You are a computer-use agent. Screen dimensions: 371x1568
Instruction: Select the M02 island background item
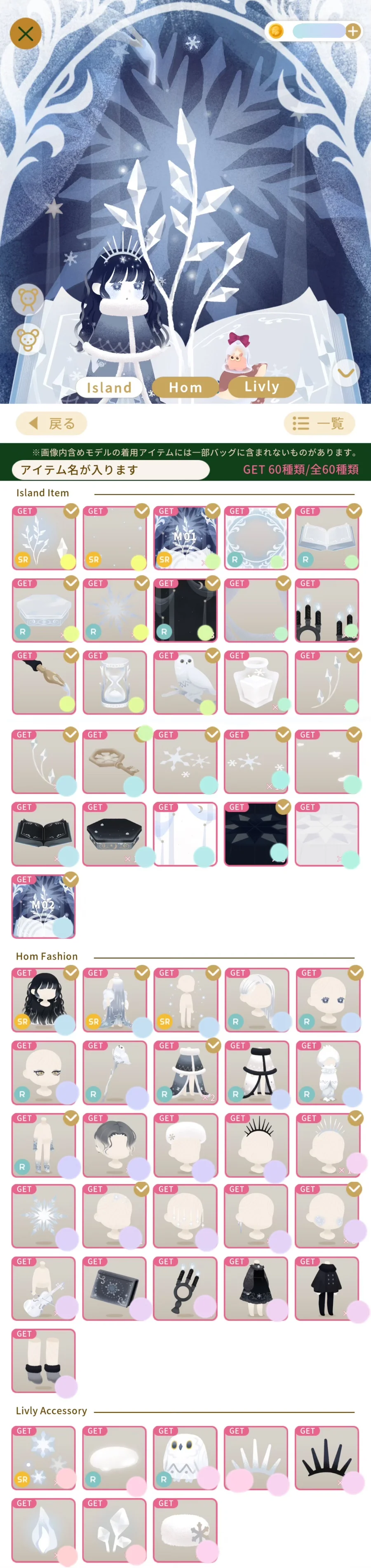click(43, 906)
